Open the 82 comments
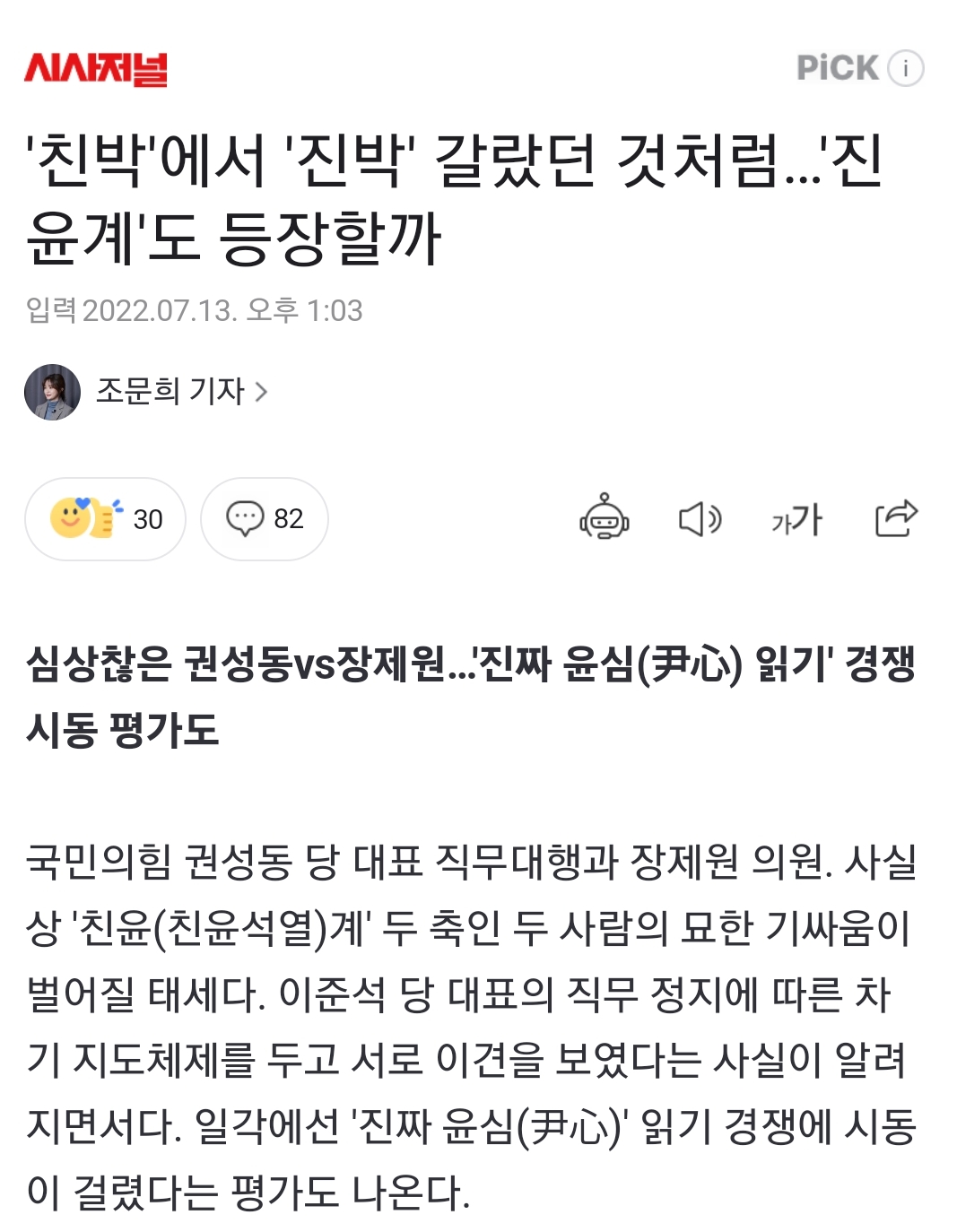This screenshot has height=1232, width=957. pyautogui.click(x=265, y=519)
